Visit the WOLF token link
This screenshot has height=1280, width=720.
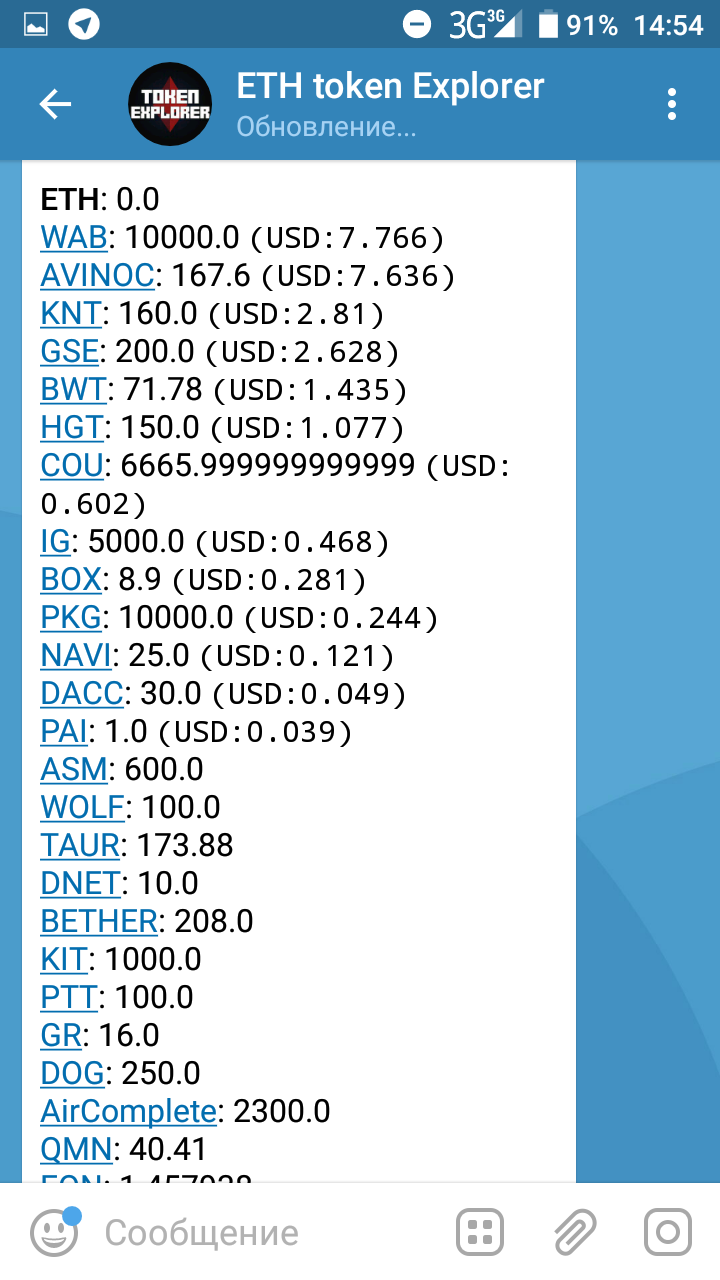(83, 807)
